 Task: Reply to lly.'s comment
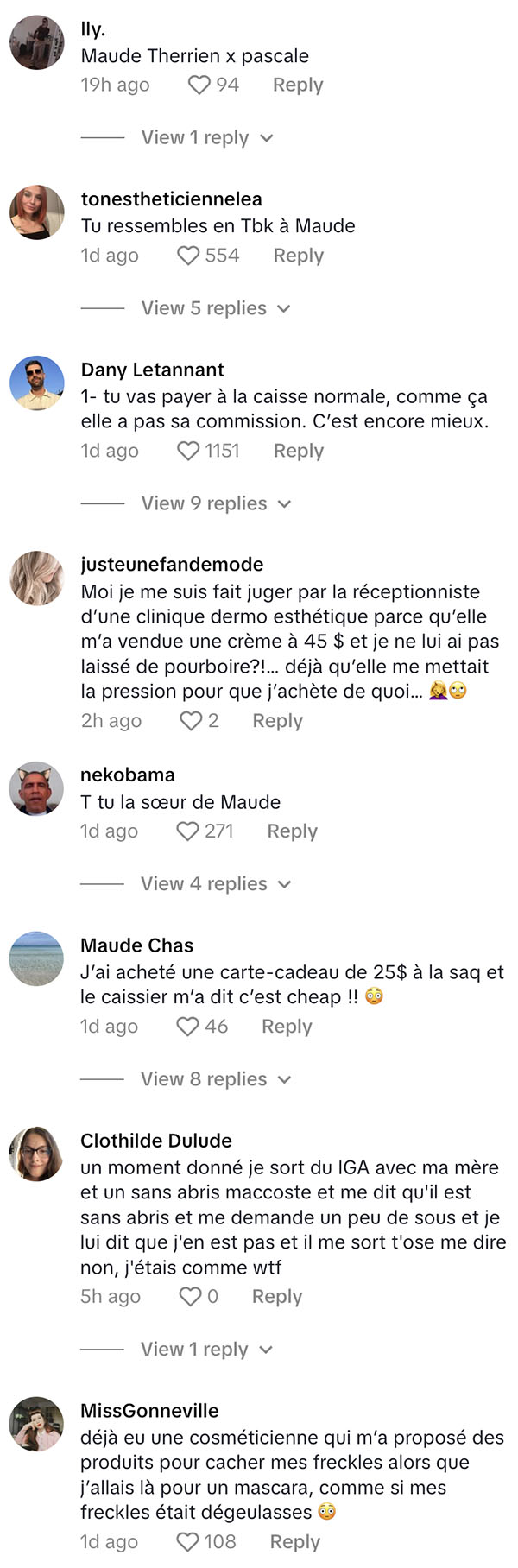(x=298, y=85)
